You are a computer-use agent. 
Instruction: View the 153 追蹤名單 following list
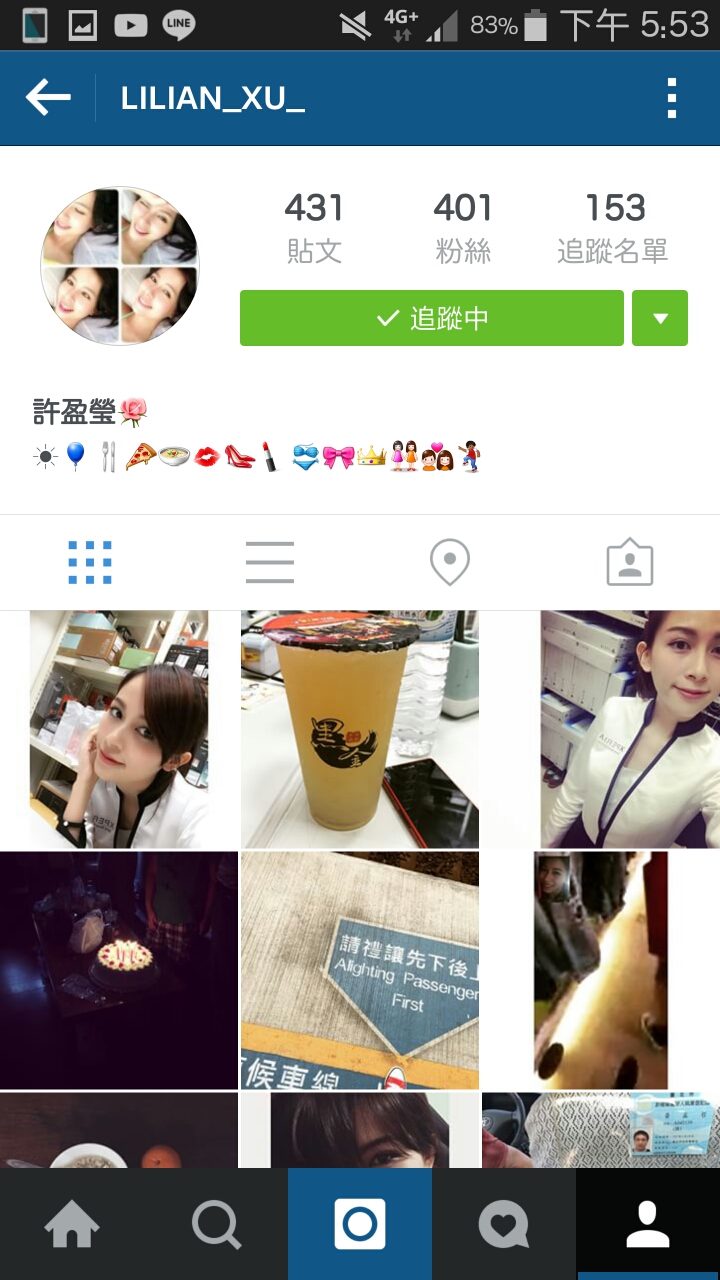point(613,226)
